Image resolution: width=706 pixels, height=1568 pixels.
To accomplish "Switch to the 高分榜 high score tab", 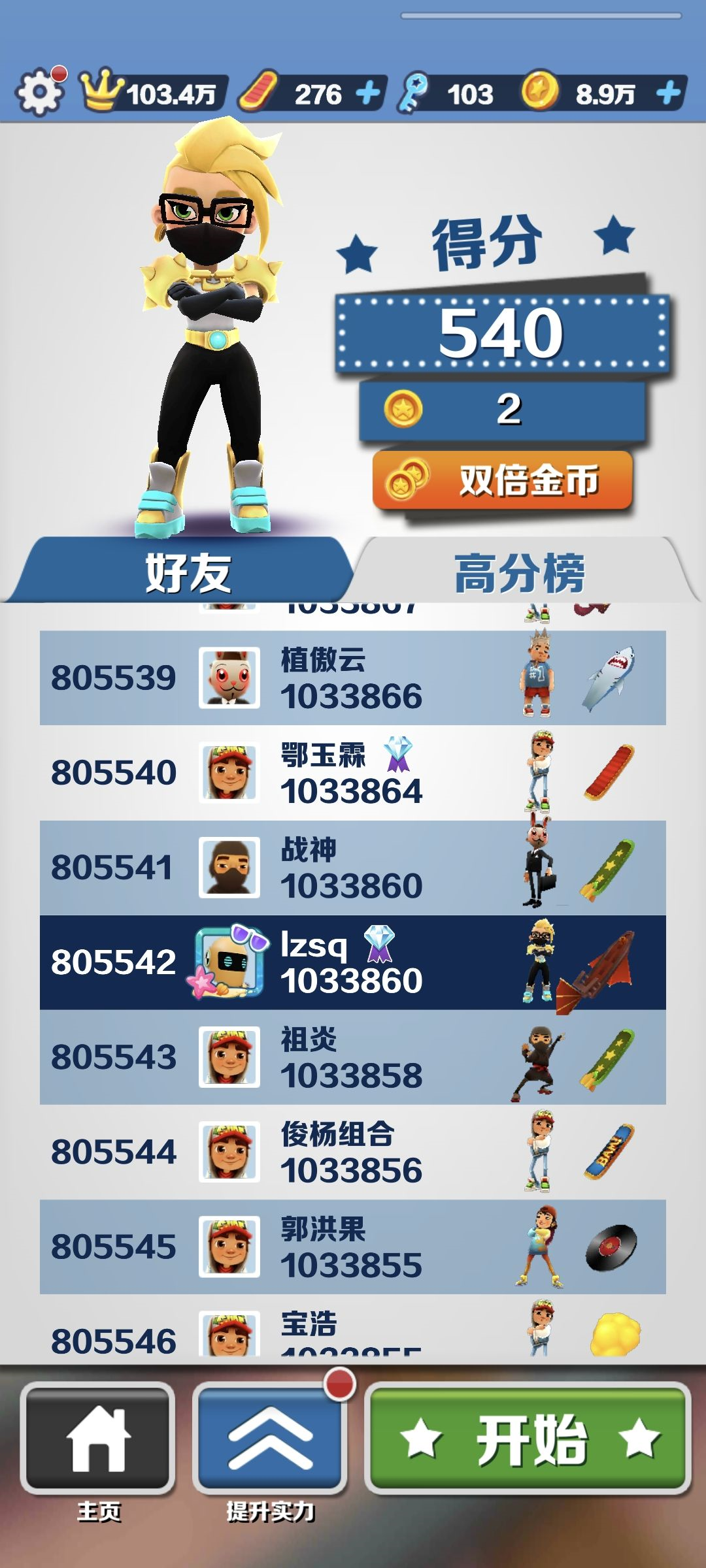I will (x=520, y=572).
